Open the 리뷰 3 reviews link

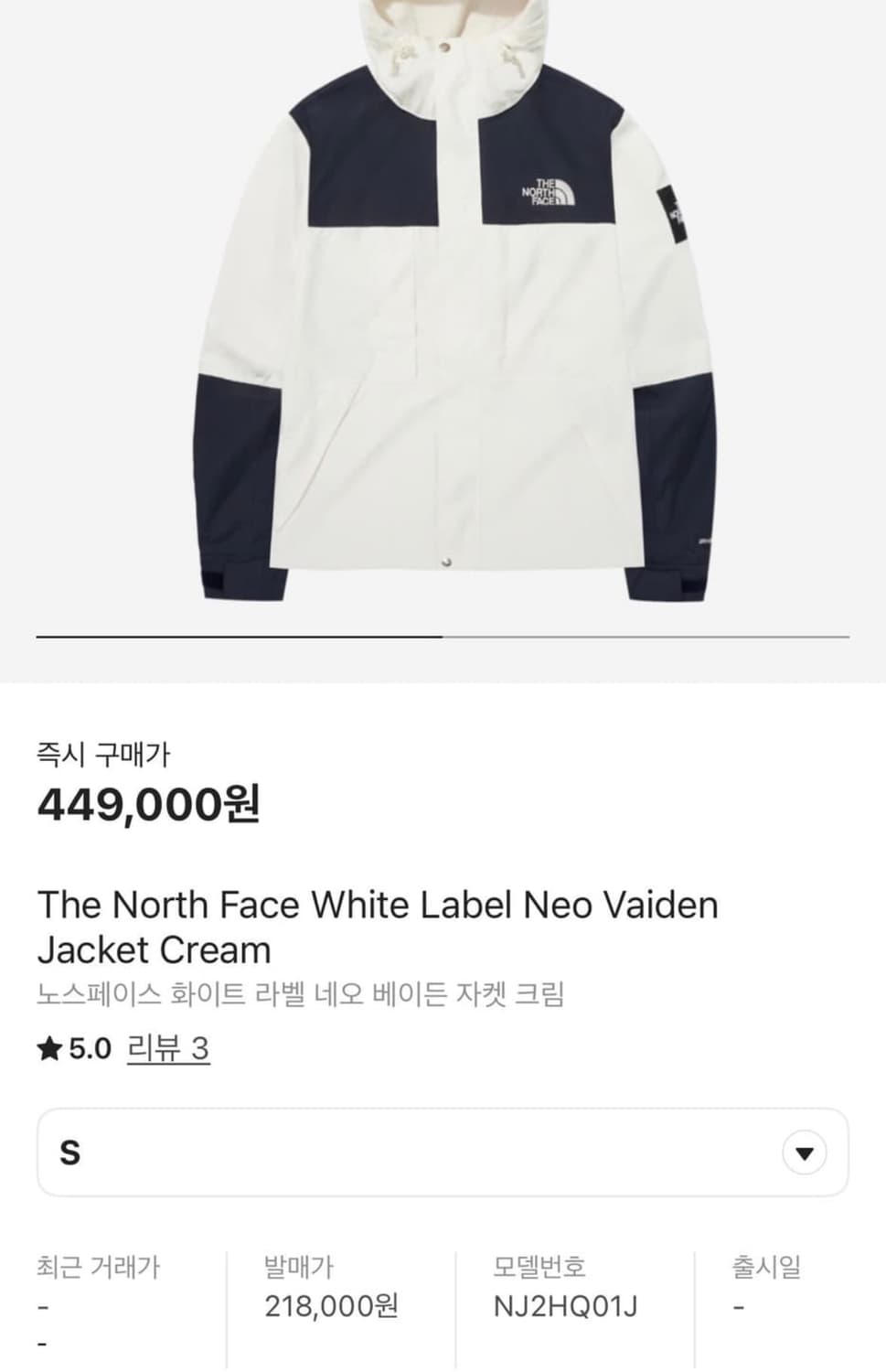[169, 1051]
